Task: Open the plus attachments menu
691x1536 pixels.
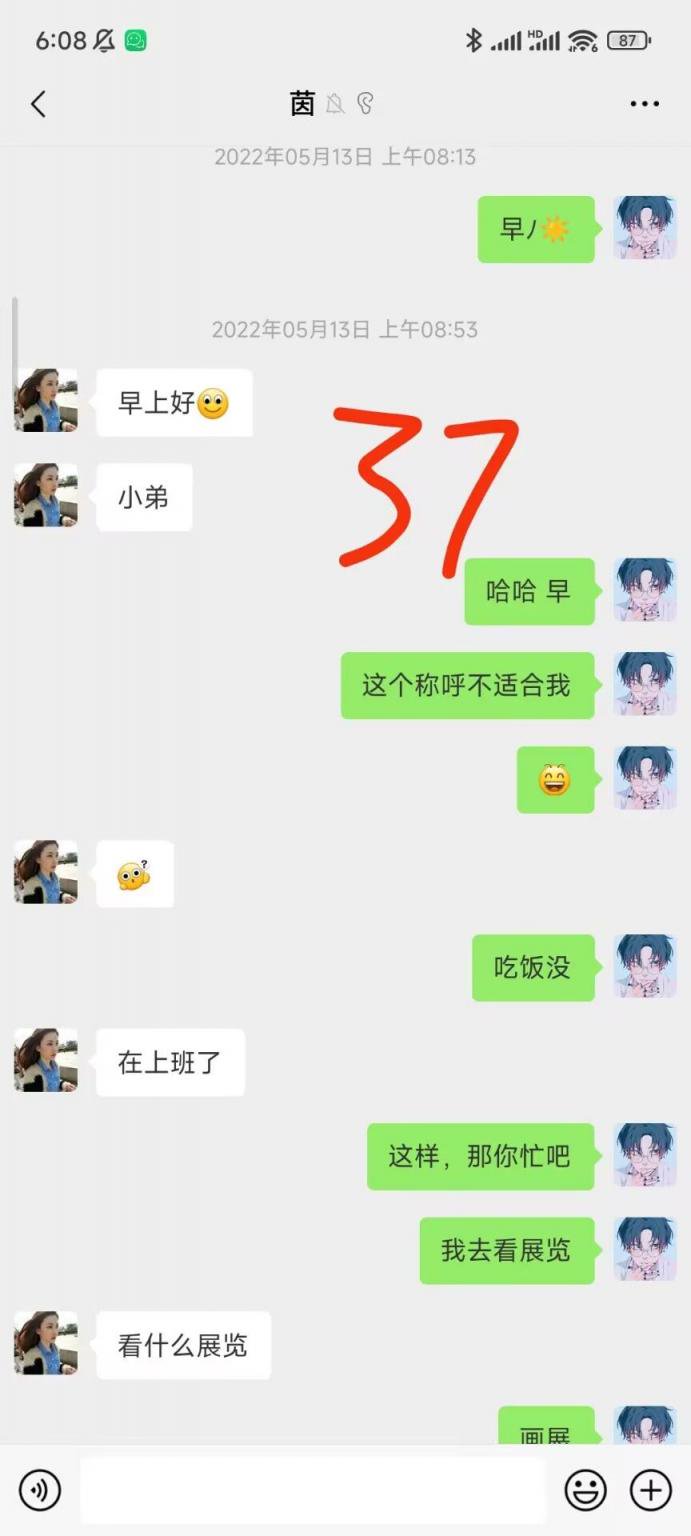Action: [x=650, y=1490]
